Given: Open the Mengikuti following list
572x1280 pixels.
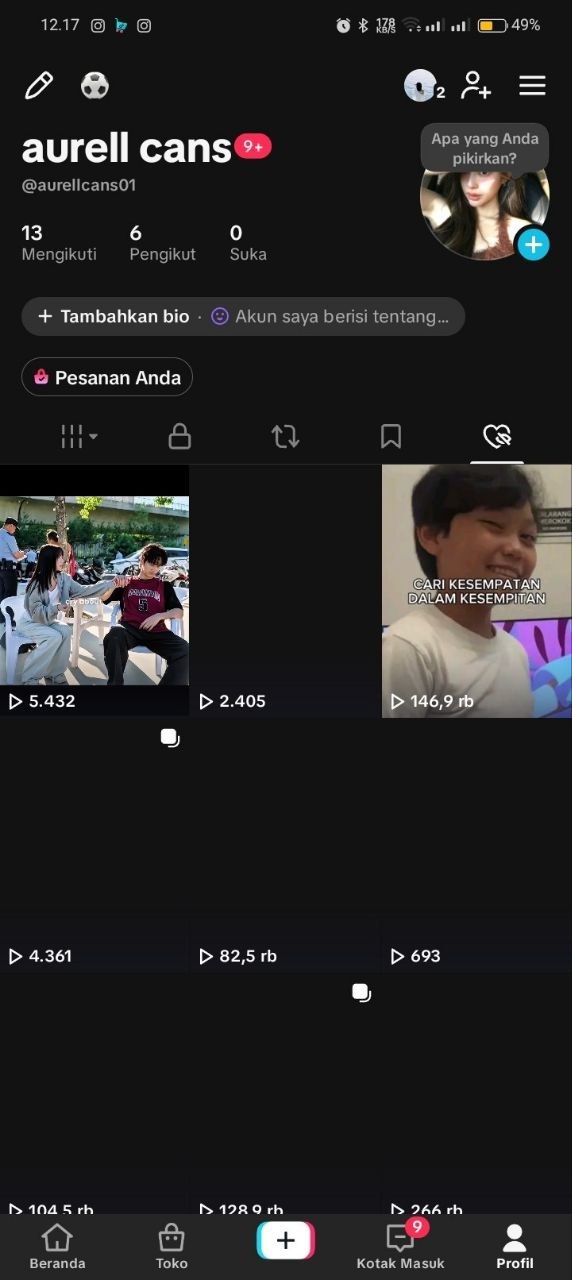Looking at the screenshot, I should (59, 243).
